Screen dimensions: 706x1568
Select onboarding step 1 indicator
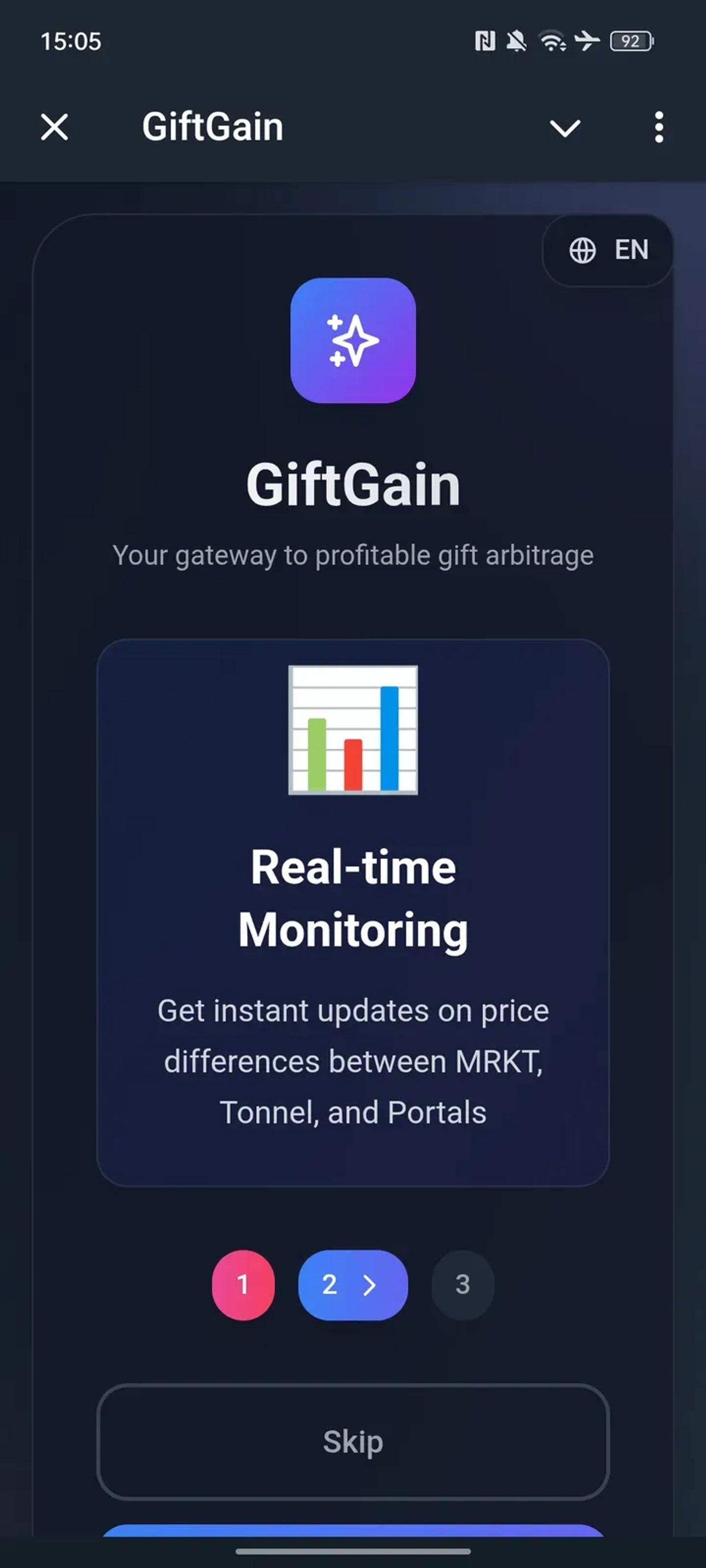click(243, 1284)
